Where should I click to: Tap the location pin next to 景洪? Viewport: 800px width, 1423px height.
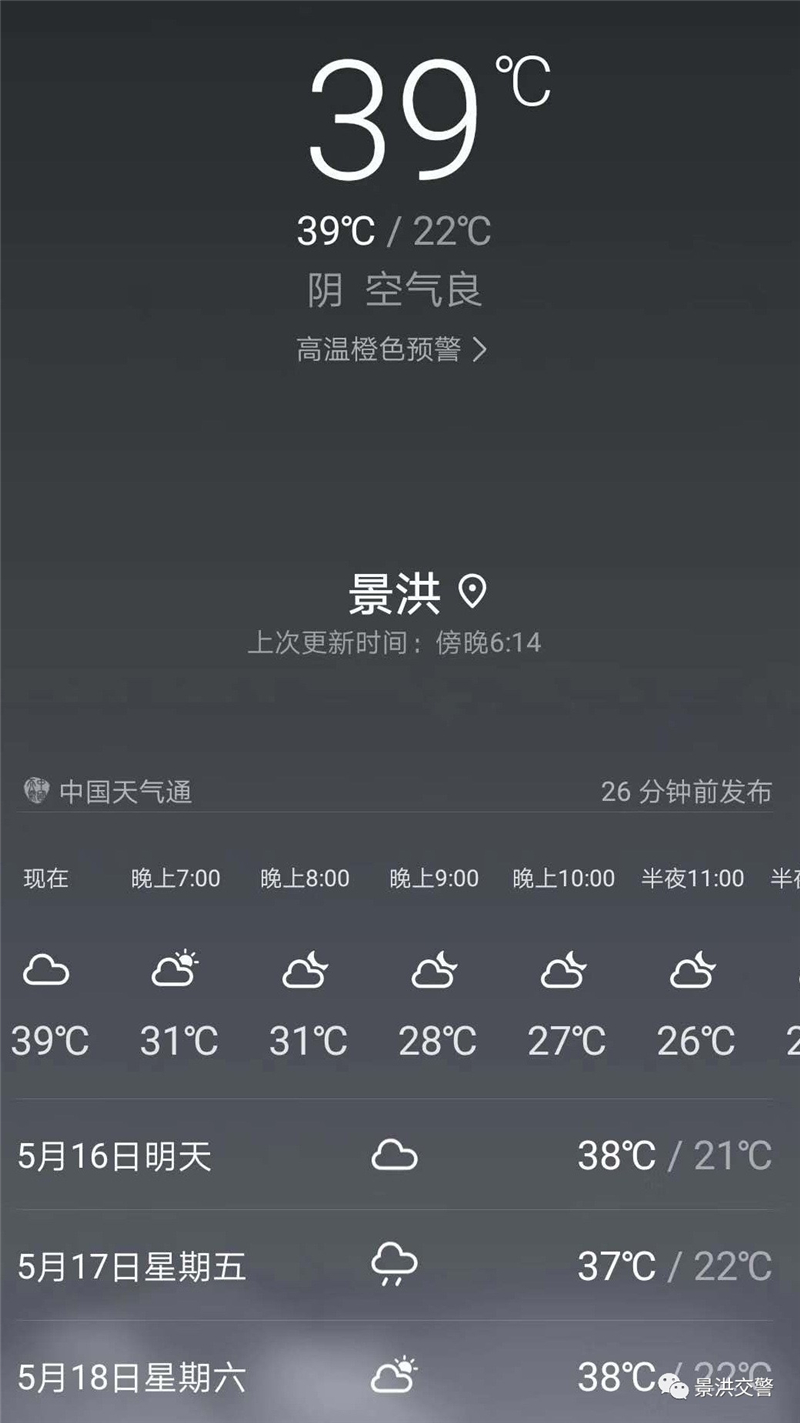(472, 592)
